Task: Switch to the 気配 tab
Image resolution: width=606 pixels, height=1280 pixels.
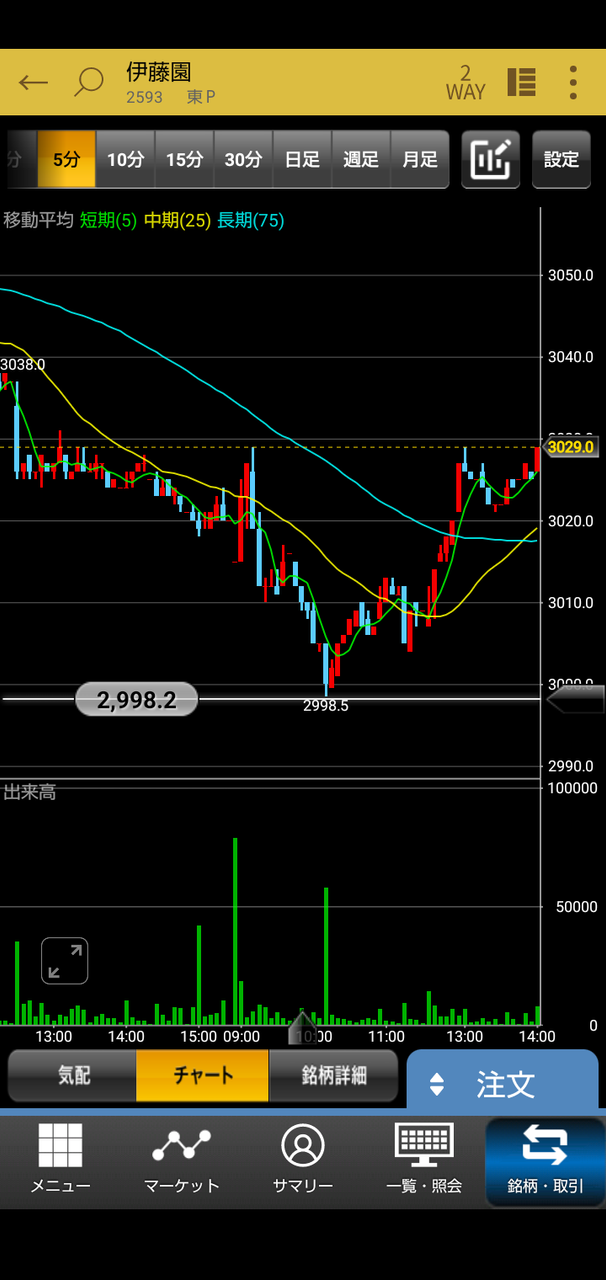Action: 73,1075
